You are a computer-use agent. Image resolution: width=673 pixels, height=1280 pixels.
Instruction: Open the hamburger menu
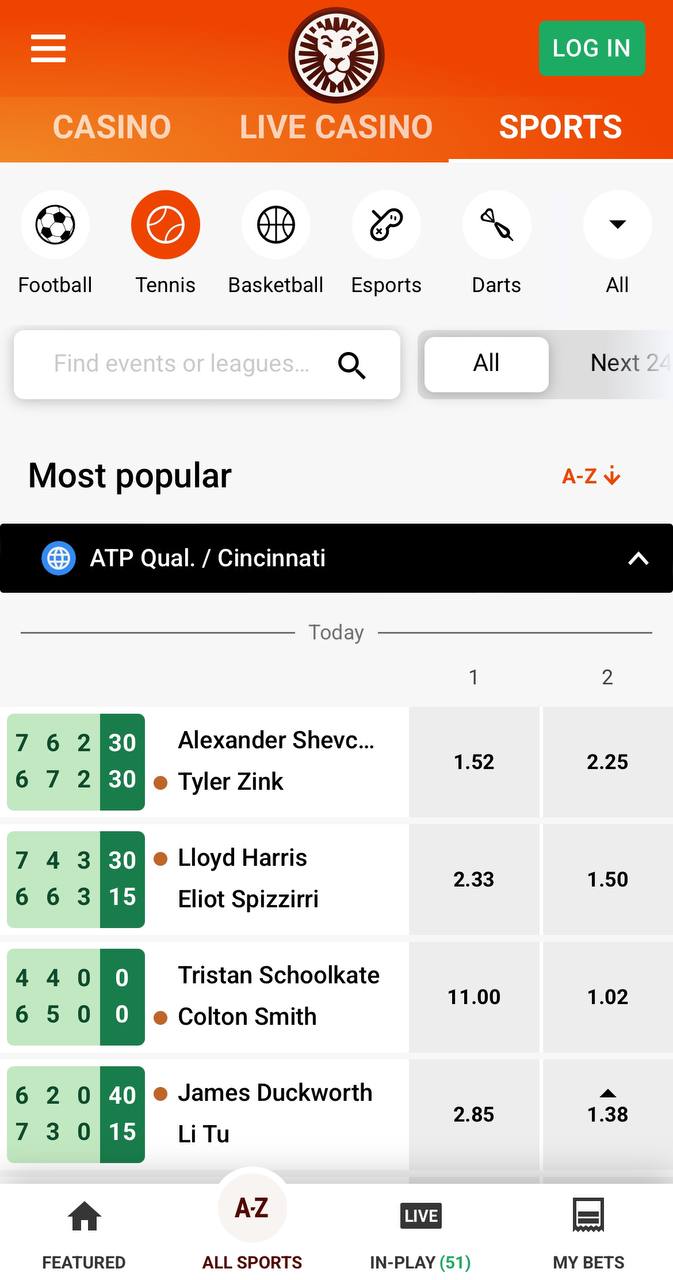tap(48, 48)
